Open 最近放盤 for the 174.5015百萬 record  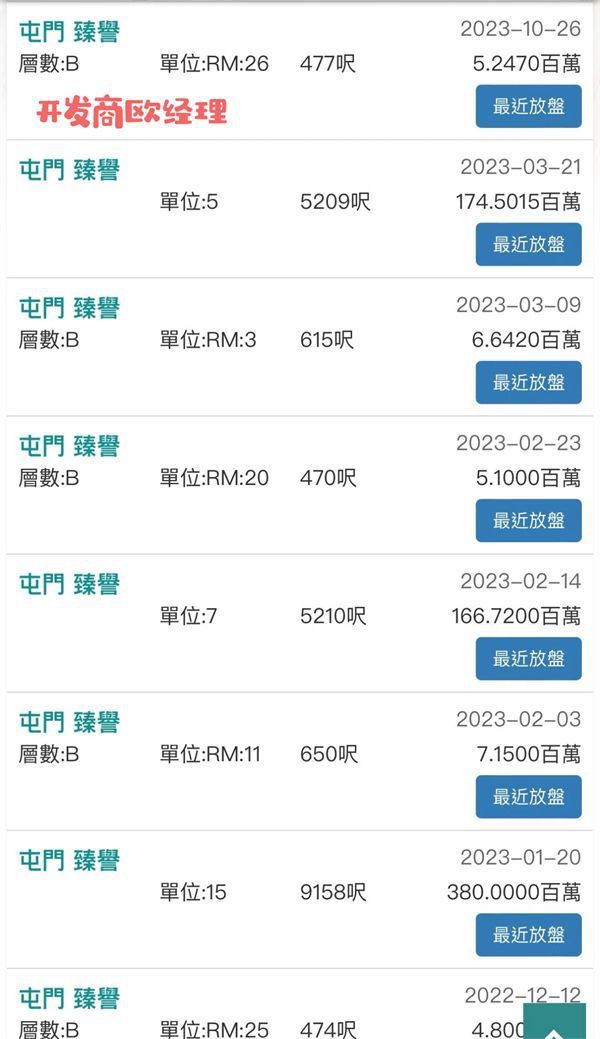click(528, 244)
